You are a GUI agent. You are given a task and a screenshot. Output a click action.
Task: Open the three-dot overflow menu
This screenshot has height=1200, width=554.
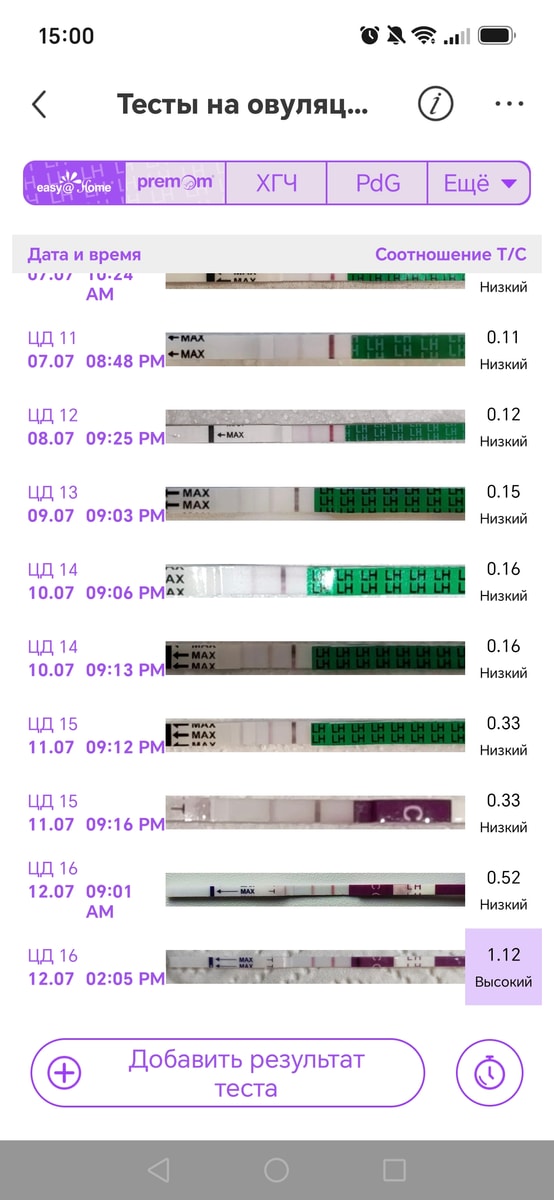pos(511,104)
